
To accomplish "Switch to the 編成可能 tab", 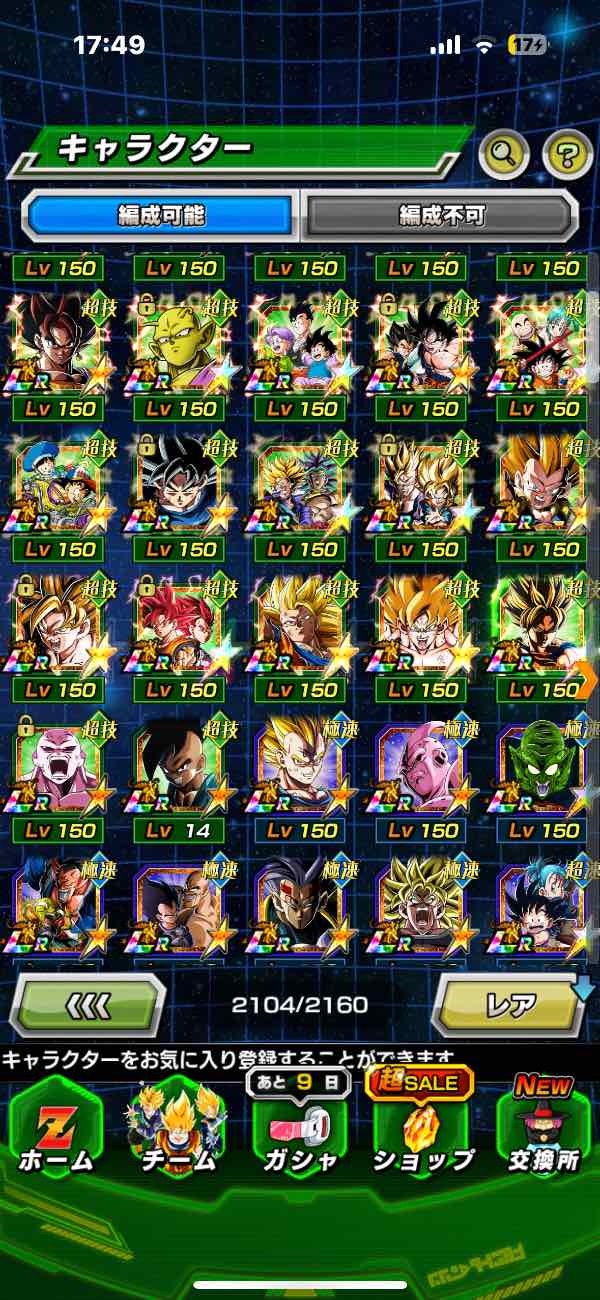I will point(162,215).
